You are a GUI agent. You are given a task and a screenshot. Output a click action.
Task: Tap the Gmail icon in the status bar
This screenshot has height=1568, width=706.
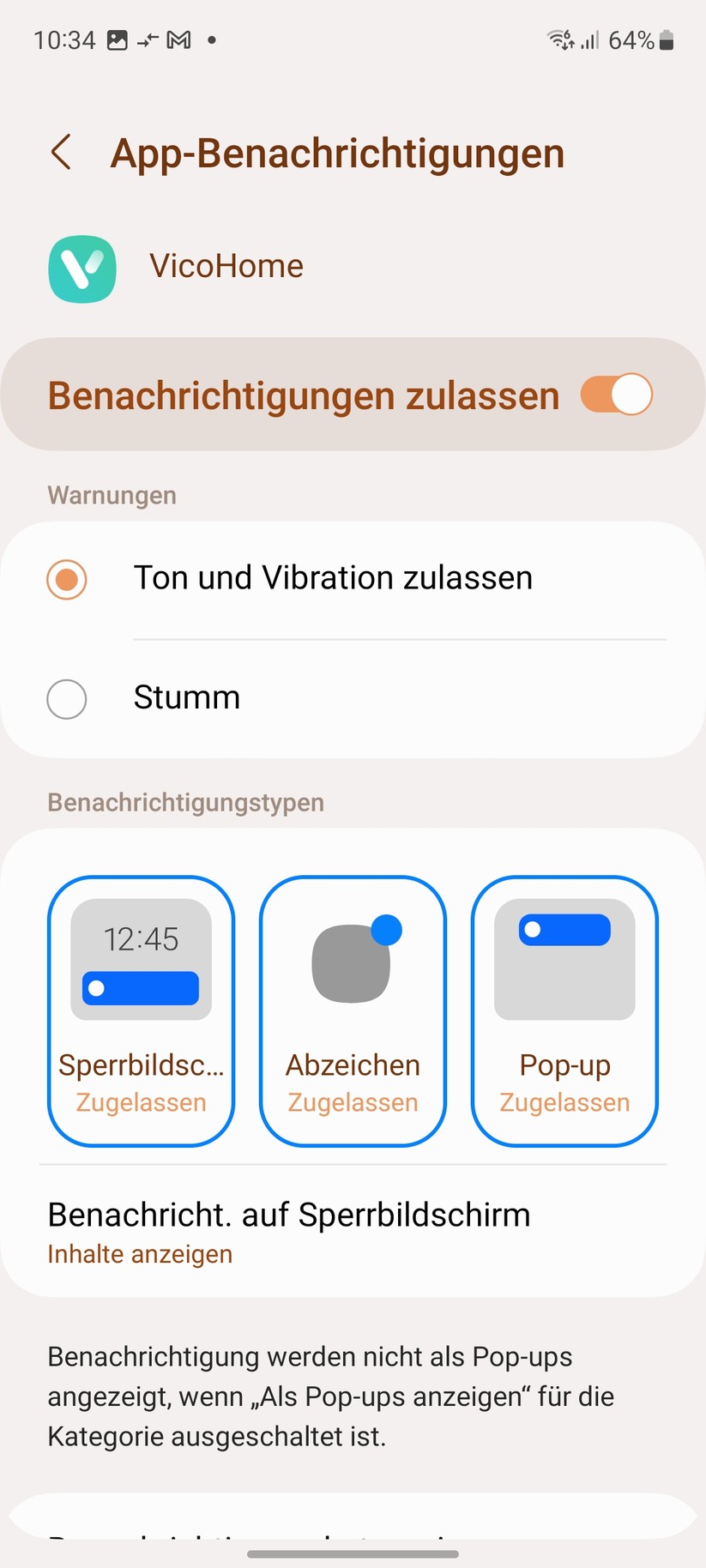[x=178, y=39]
